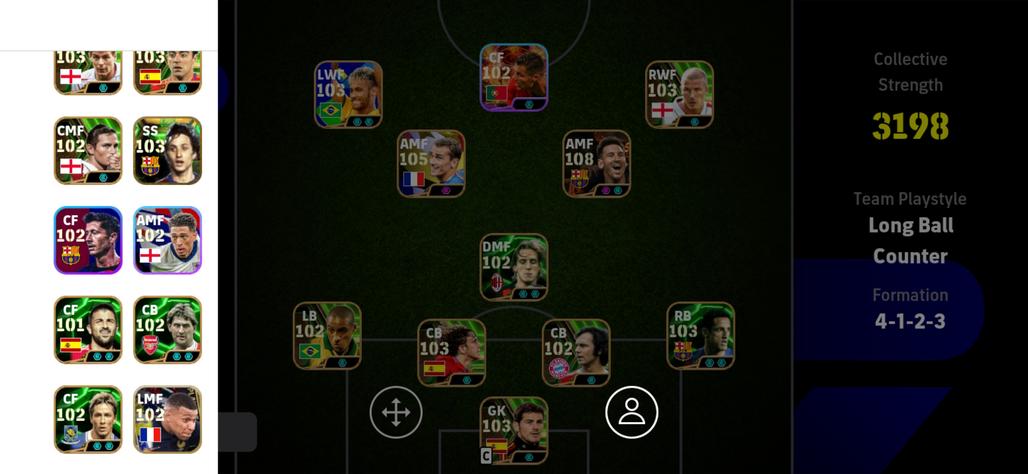Pick substitute CMF 102 England card
Viewport: 1028px width, 474px height.
pyautogui.click(x=88, y=151)
